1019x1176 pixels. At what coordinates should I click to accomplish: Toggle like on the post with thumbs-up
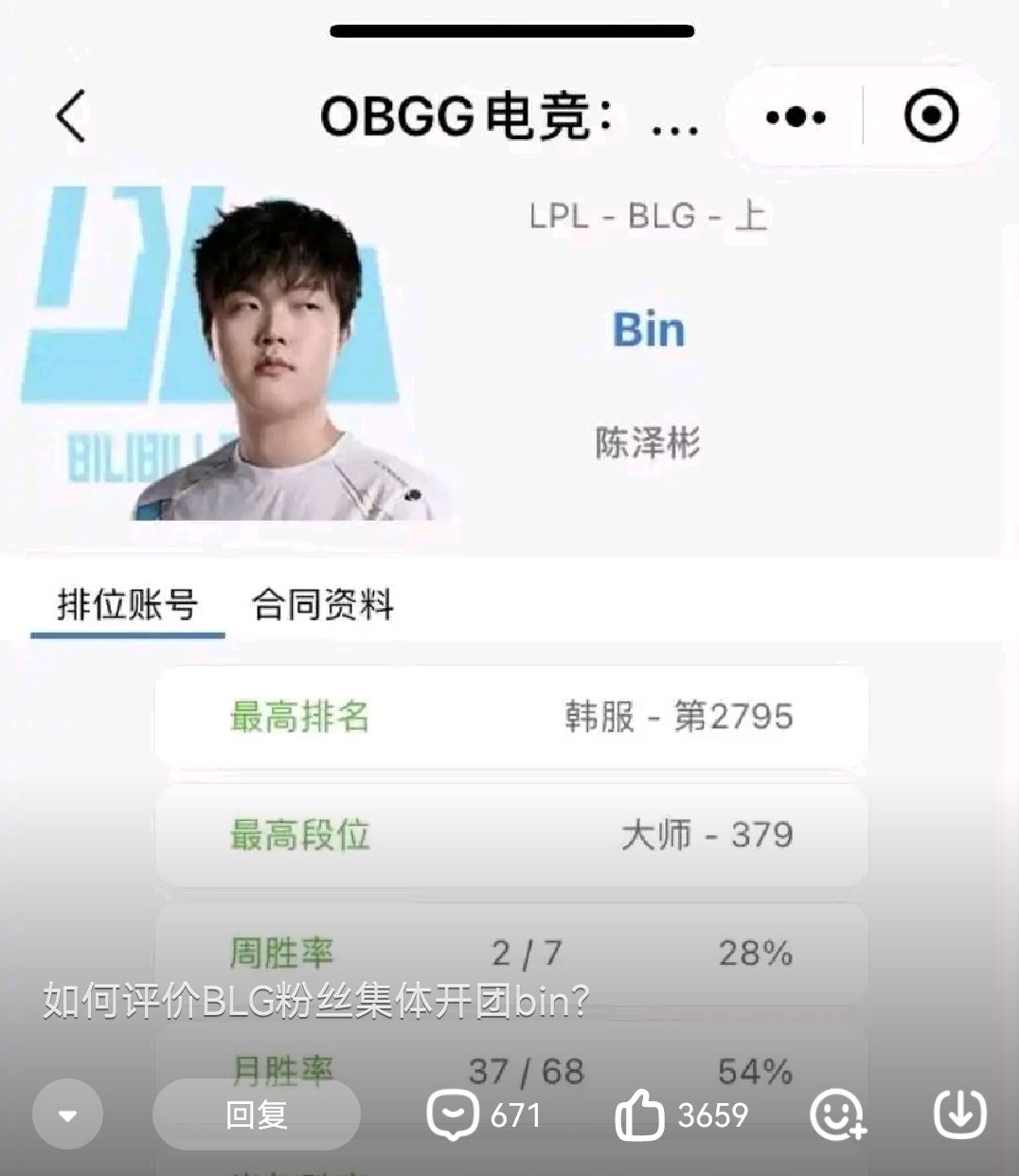tap(640, 1115)
